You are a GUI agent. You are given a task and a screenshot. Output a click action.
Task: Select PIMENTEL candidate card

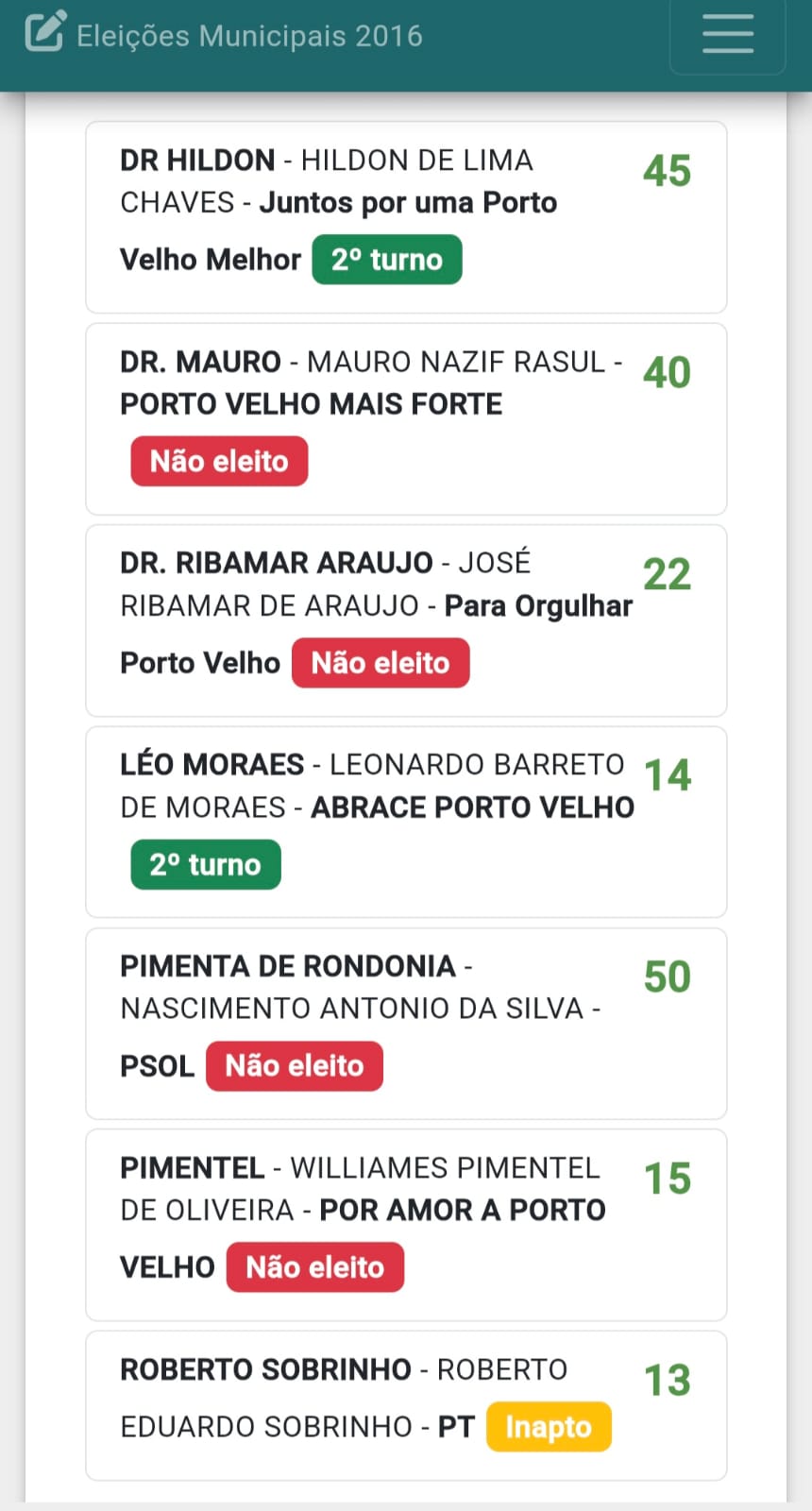click(x=406, y=1225)
